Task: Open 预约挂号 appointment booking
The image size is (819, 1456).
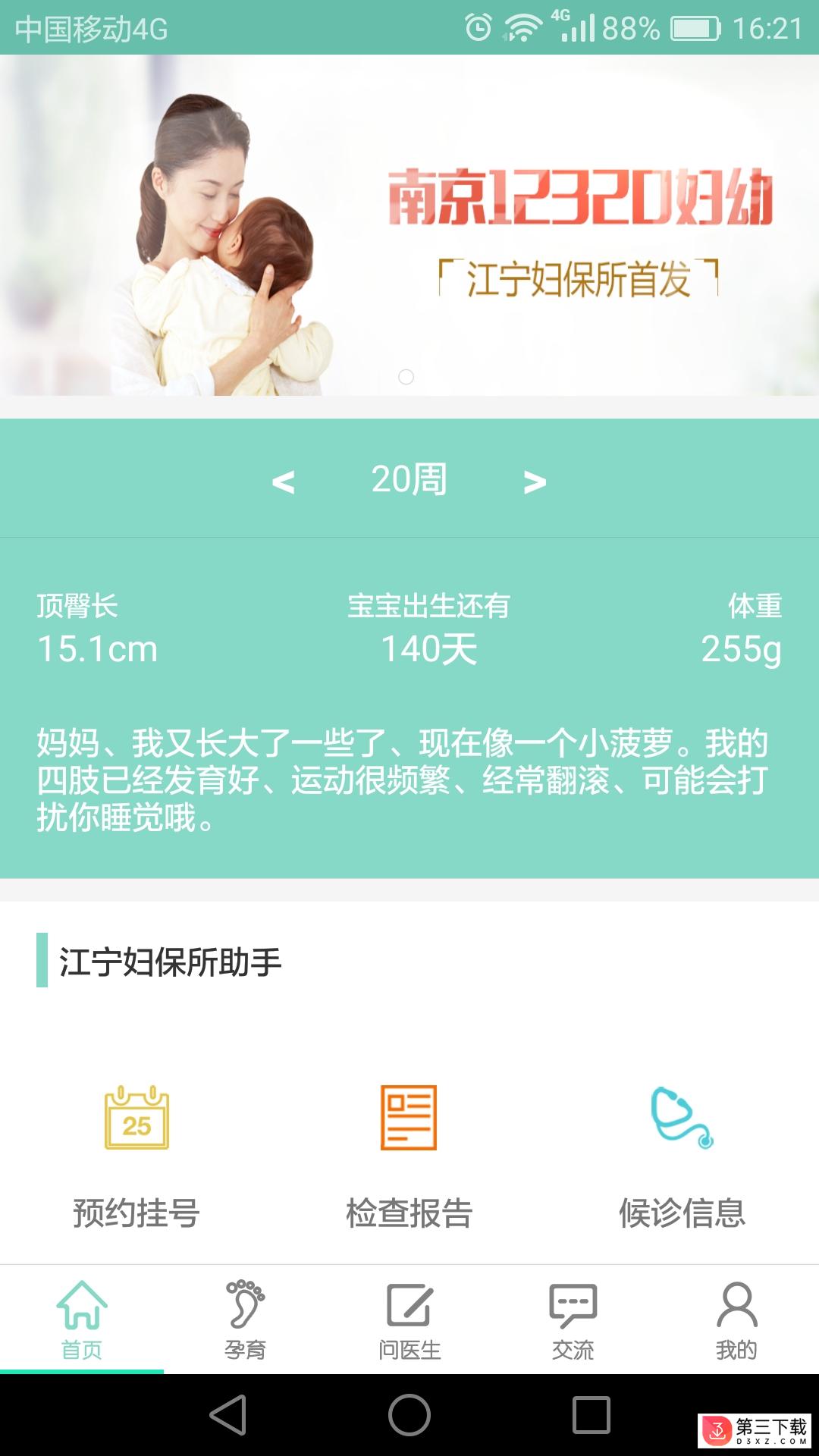Action: 136,1153
